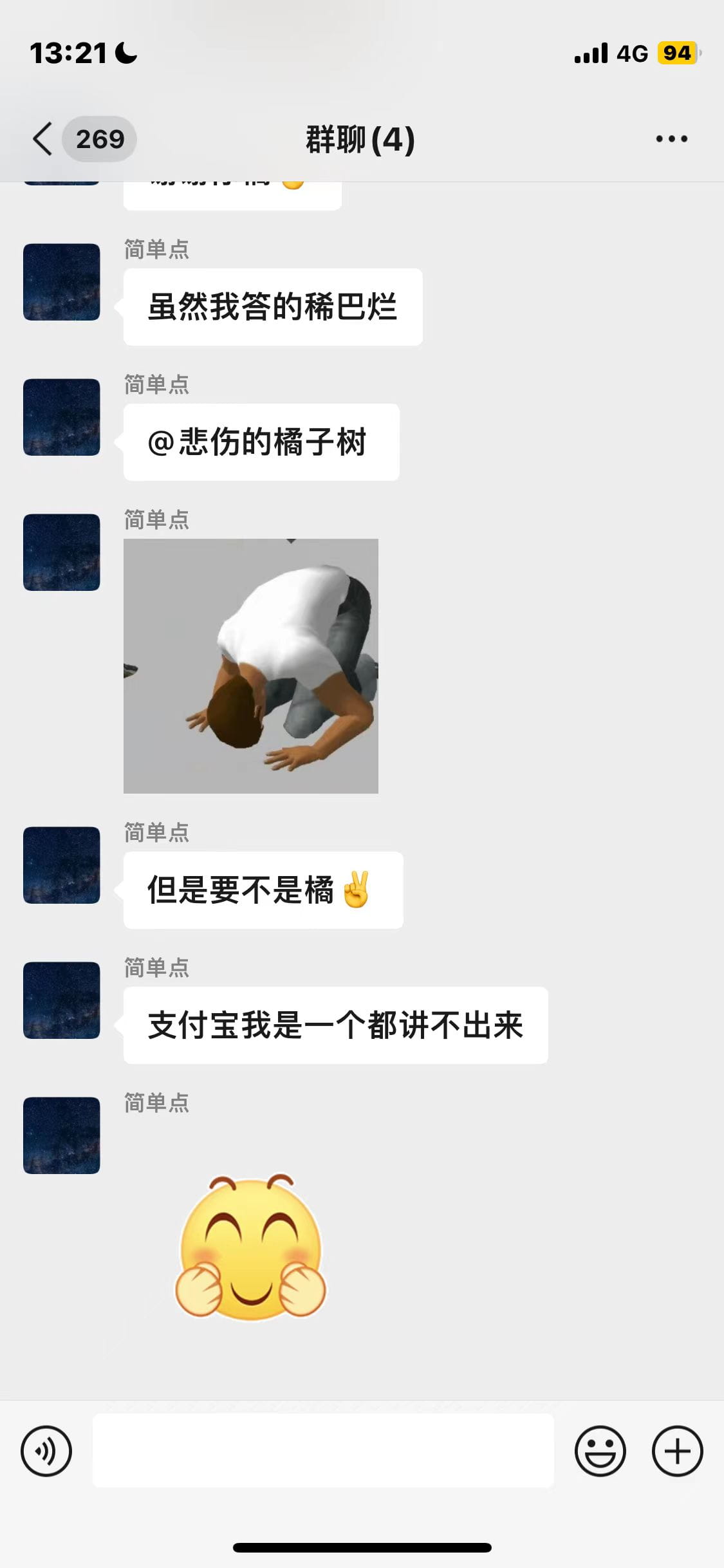Open avatar beside 虽然我答的稀巴烂 message
Viewport: 724px width, 1568px height.
62,282
